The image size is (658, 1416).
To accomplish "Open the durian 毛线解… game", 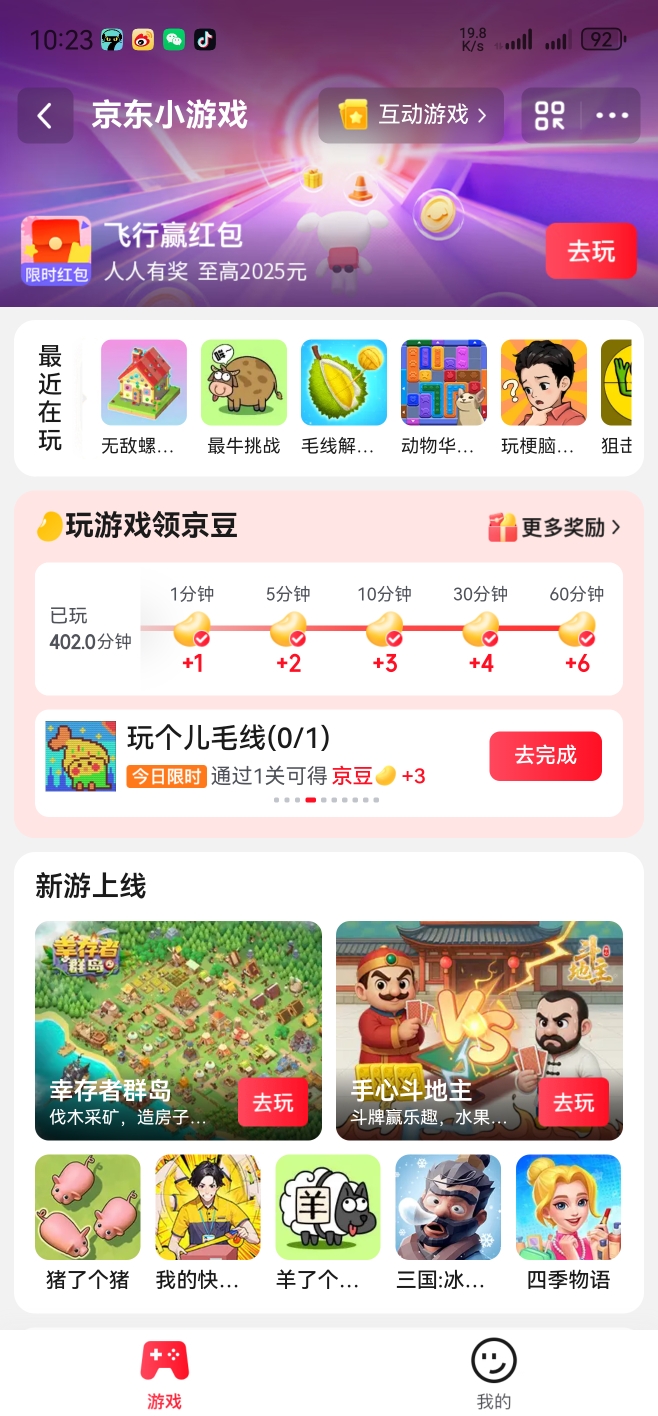I will 344,383.
